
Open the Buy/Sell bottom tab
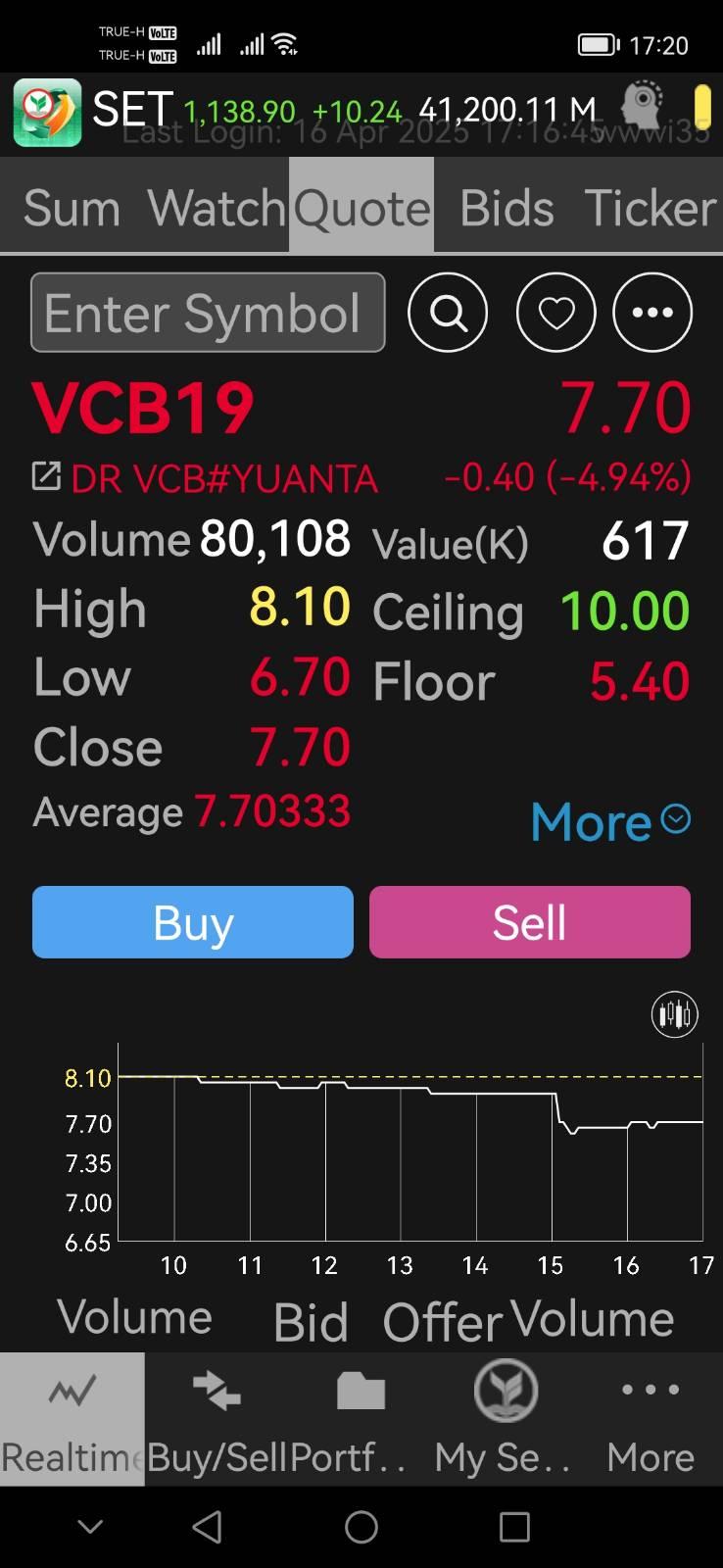[x=217, y=1419]
